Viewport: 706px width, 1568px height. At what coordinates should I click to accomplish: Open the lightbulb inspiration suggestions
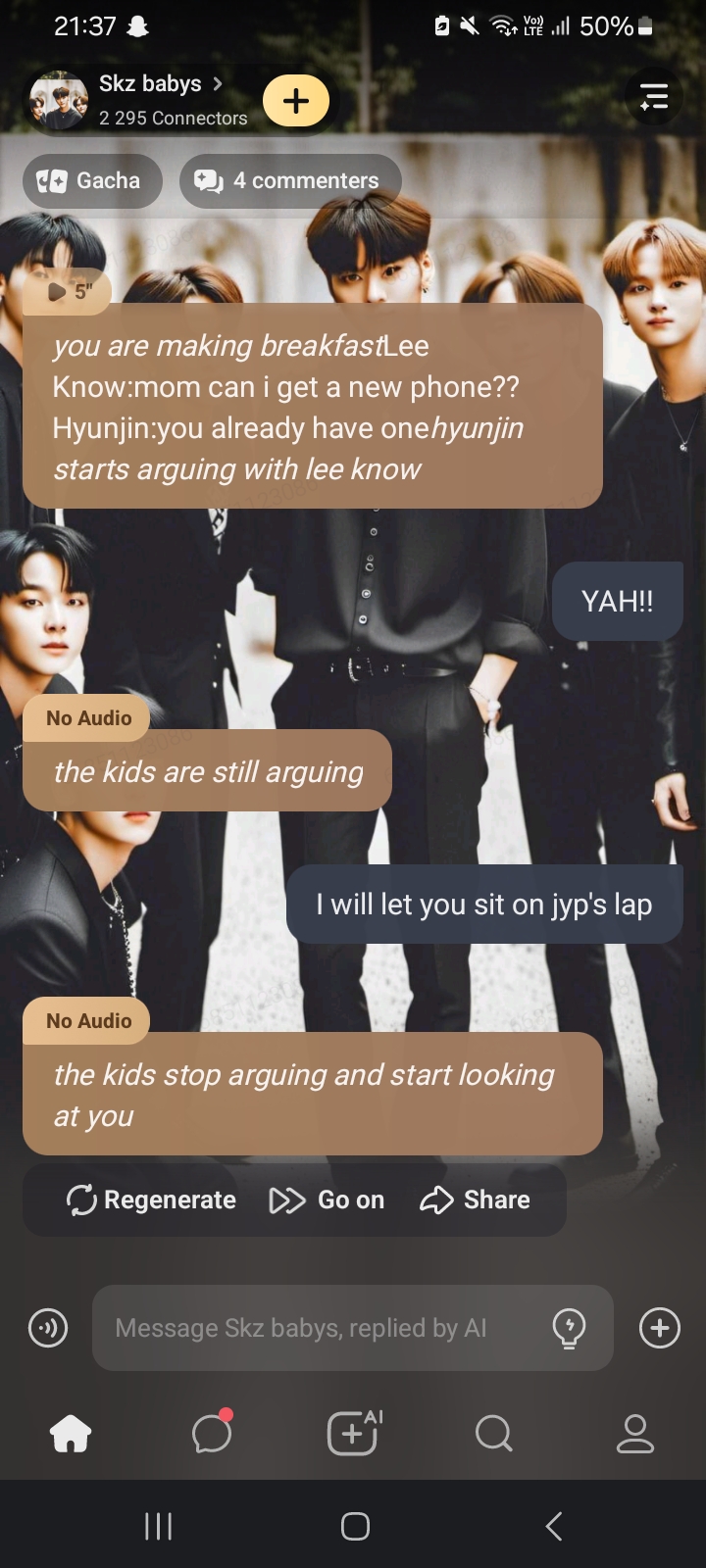coord(569,1329)
